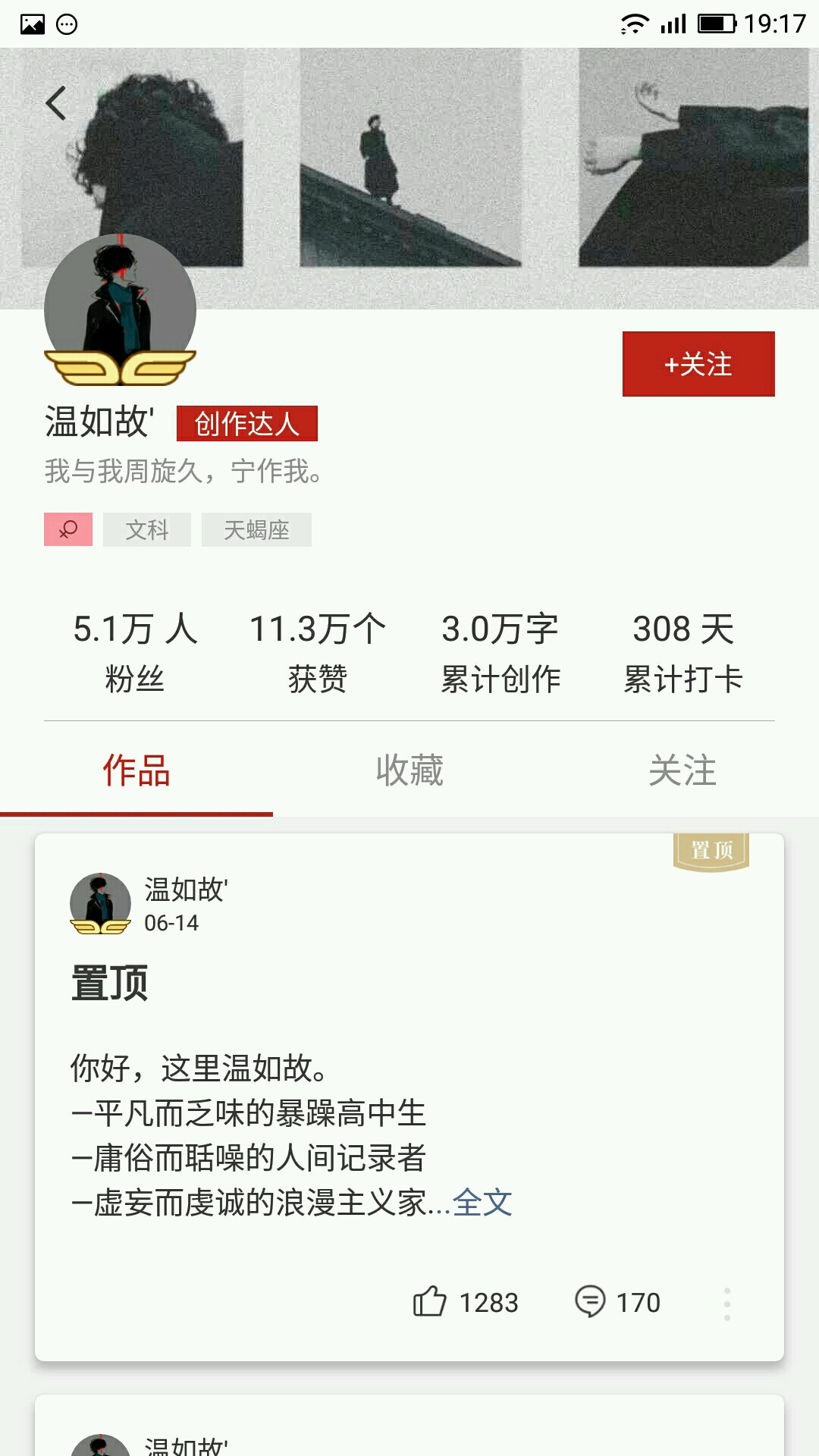Select the 作品 tab

136,770
